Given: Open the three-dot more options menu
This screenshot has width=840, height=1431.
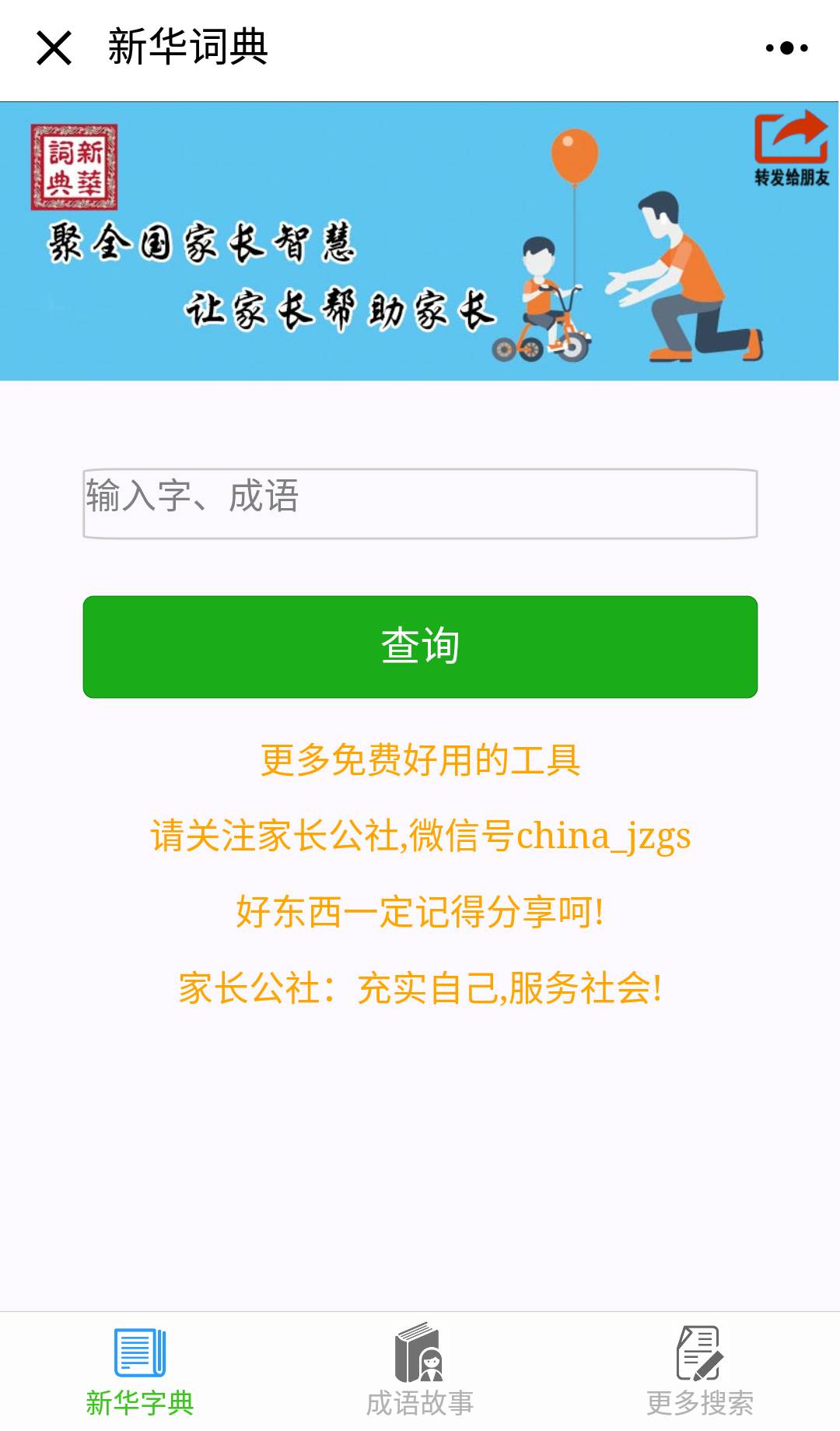Looking at the screenshot, I should (786, 48).
